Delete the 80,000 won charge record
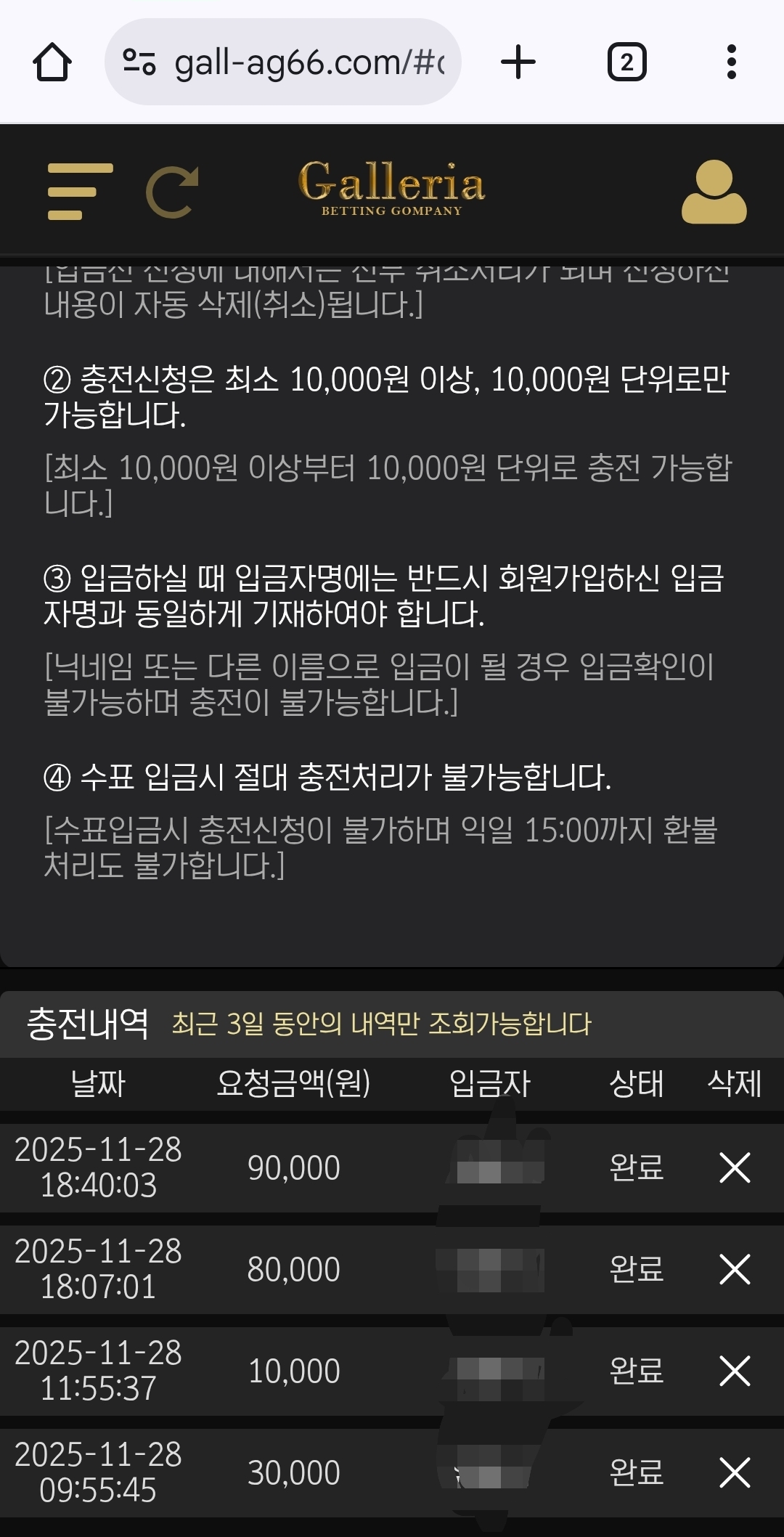Image resolution: width=784 pixels, height=1537 pixels. (735, 1269)
